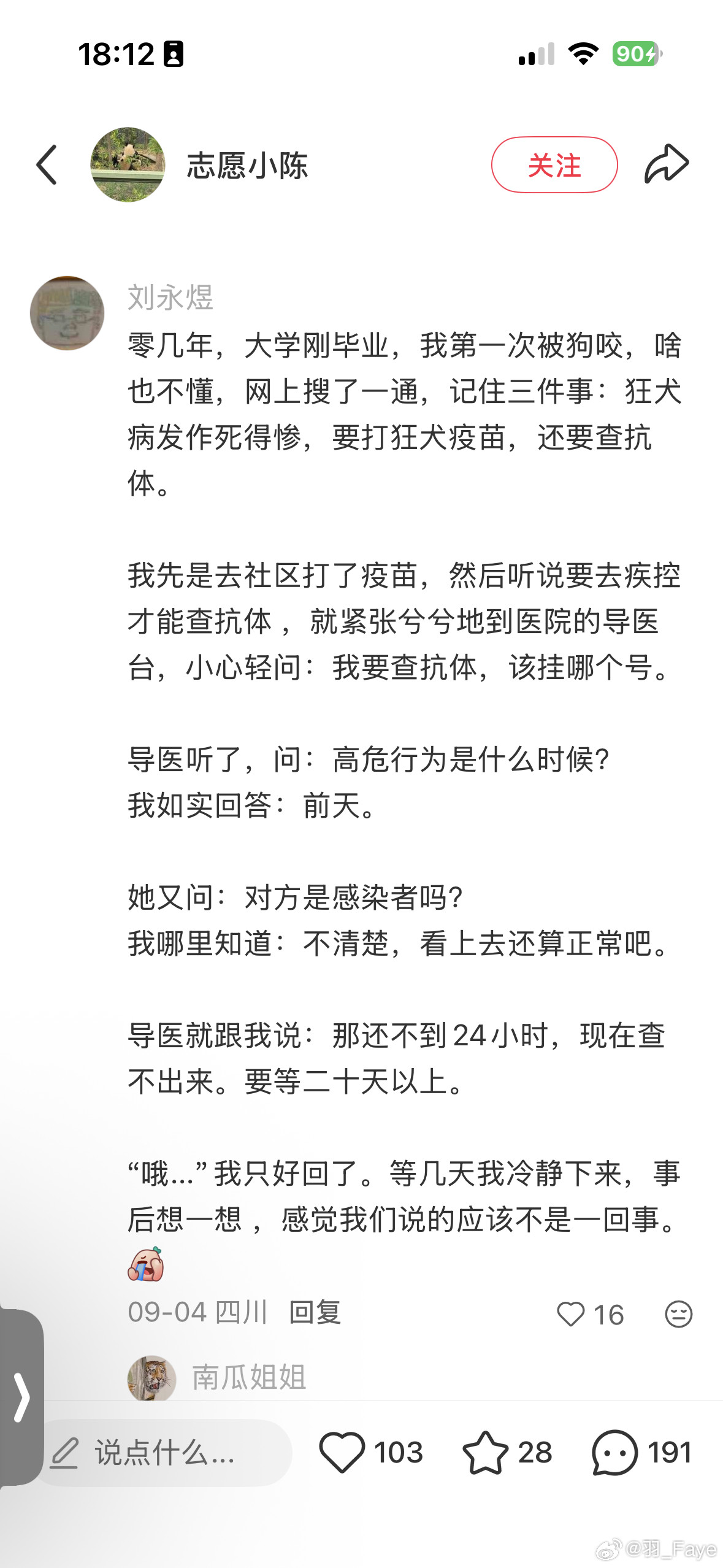Screen dimensions: 723x1568
Task: Favorite the post with the star icon
Action: pyautogui.click(x=485, y=1452)
